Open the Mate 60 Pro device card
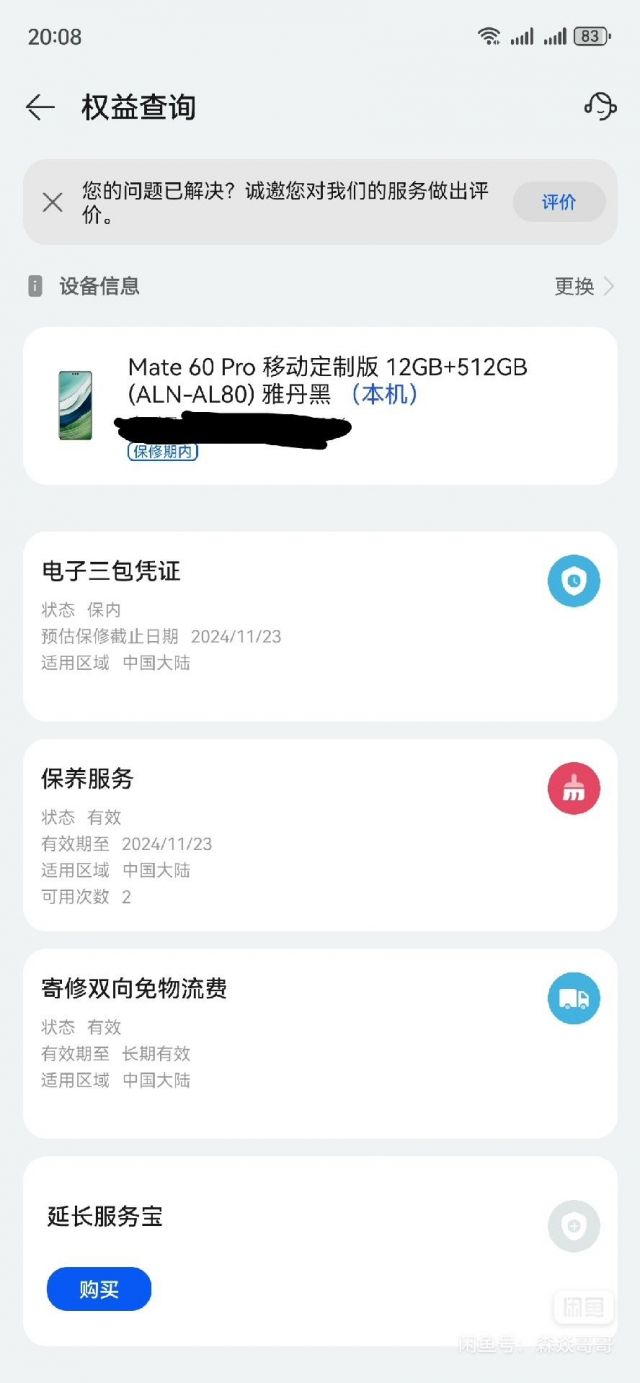Viewport: 640px width, 1383px height. (320, 406)
